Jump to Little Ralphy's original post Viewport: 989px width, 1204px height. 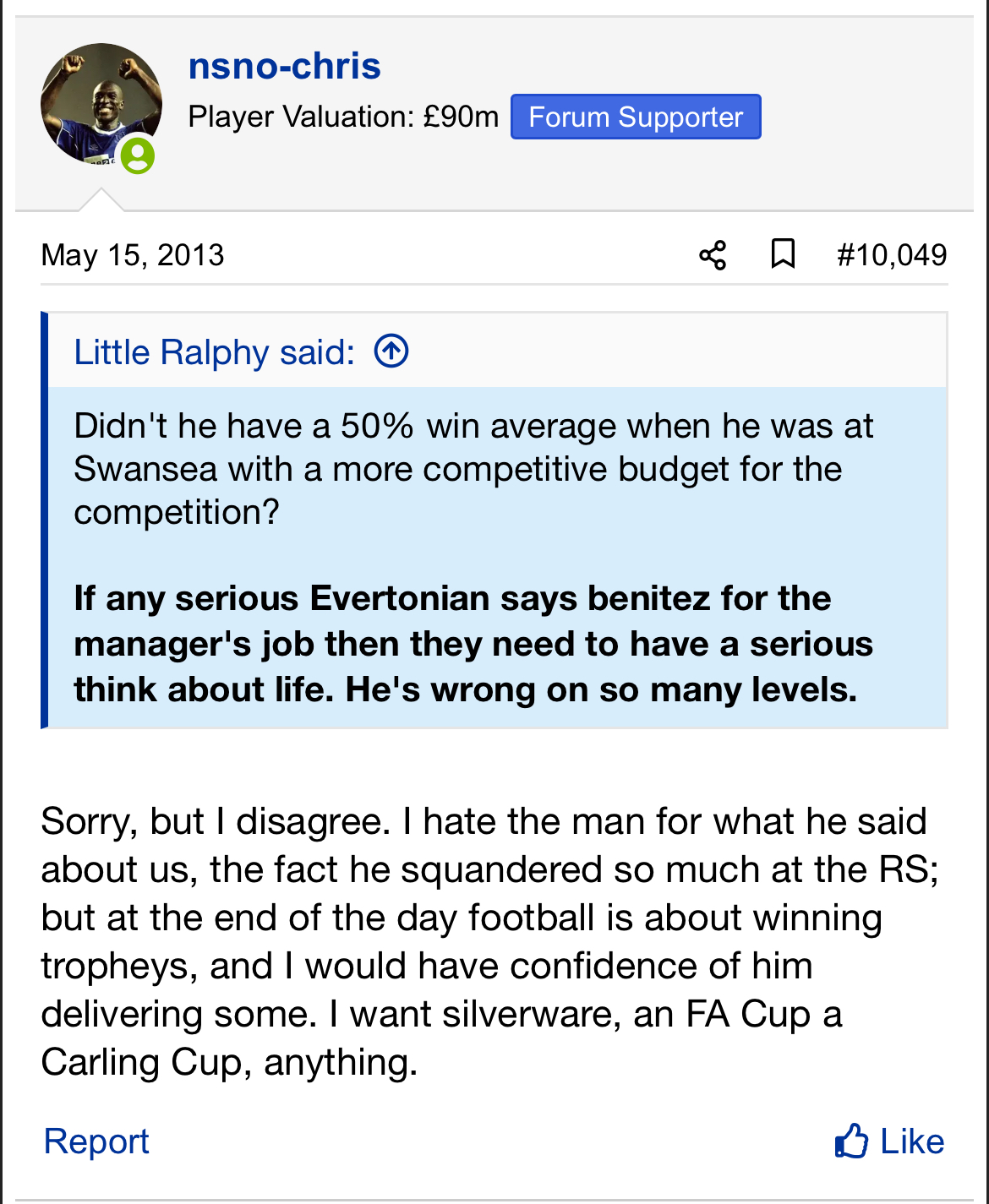391,351
